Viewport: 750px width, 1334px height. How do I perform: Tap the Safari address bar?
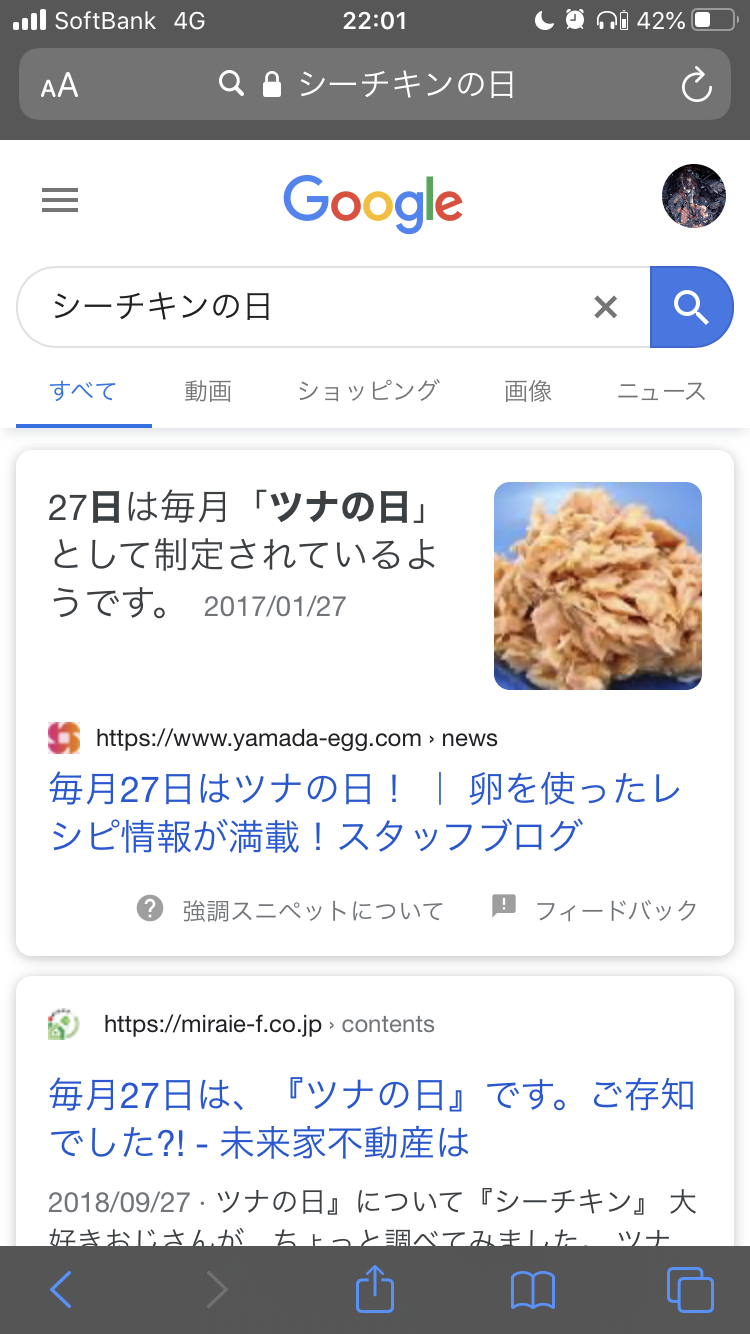pos(380,85)
